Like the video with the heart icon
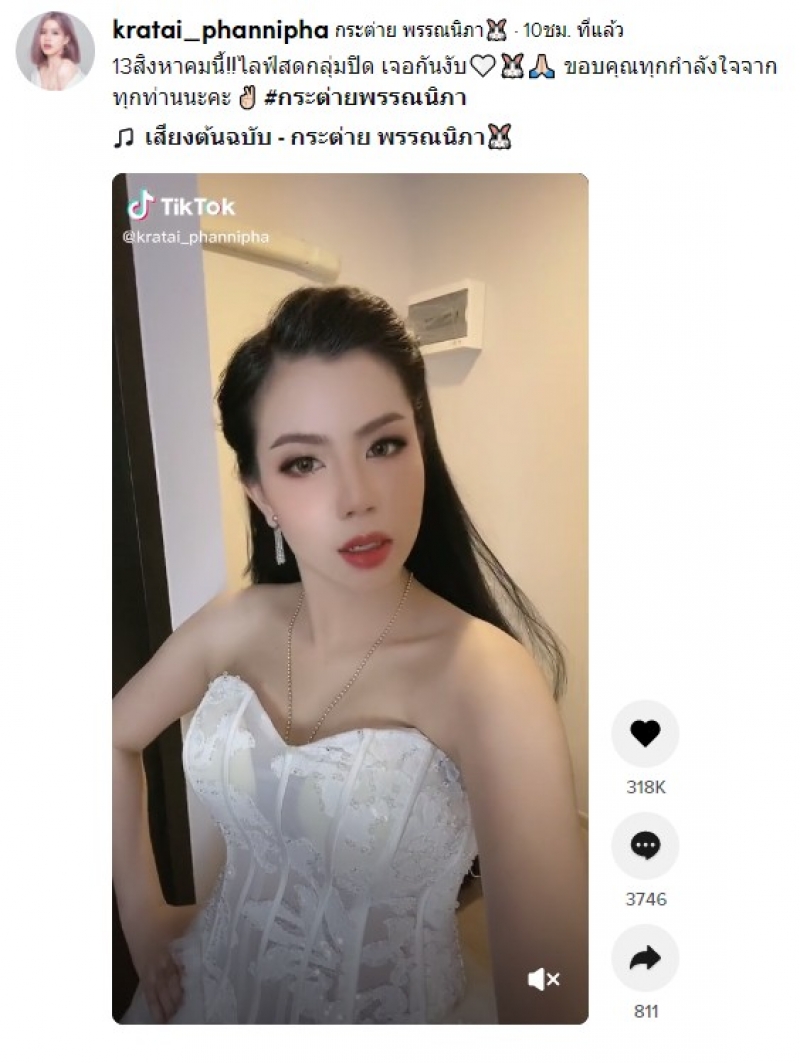800x1063 pixels. click(x=645, y=734)
